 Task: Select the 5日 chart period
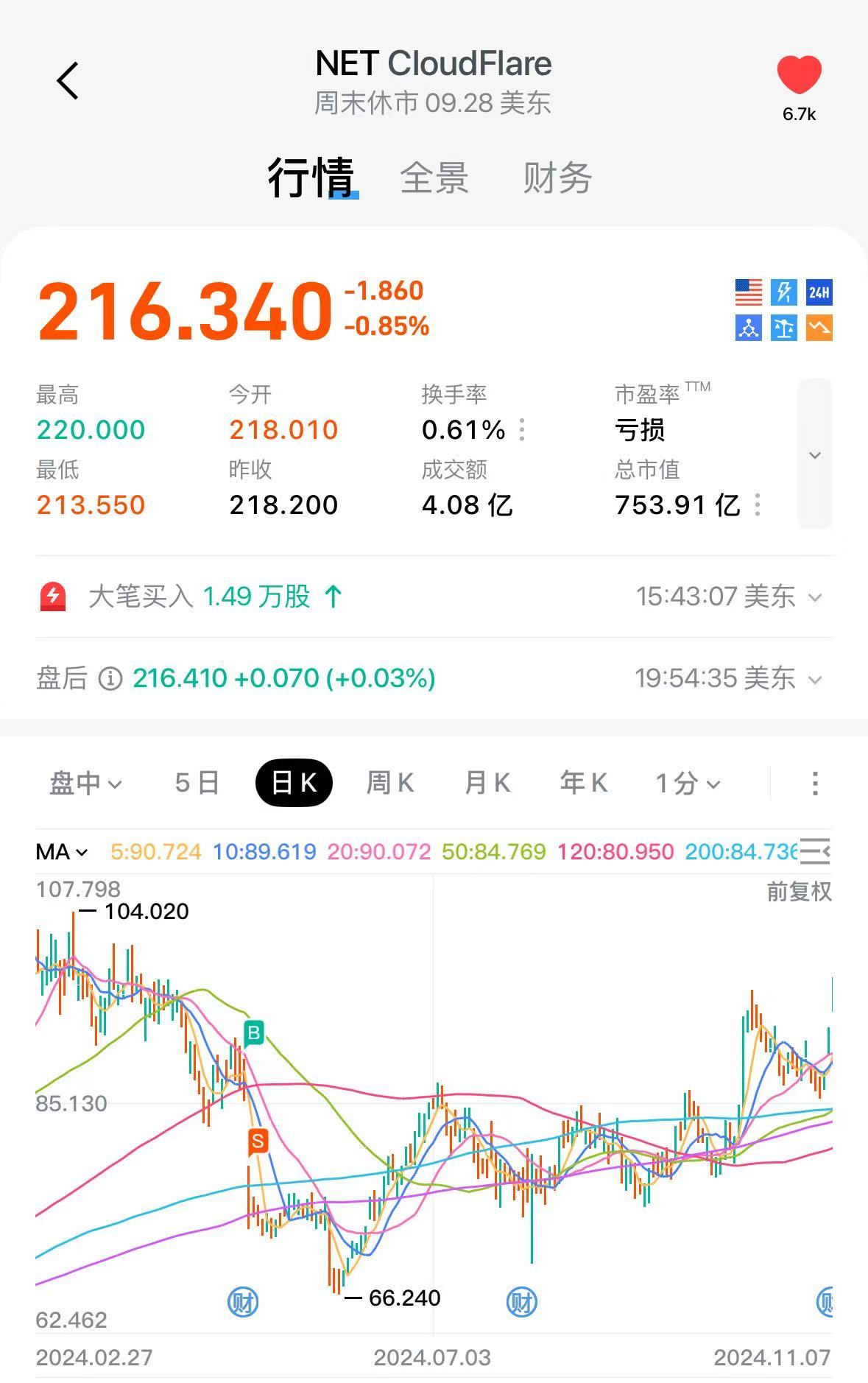(x=197, y=783)
